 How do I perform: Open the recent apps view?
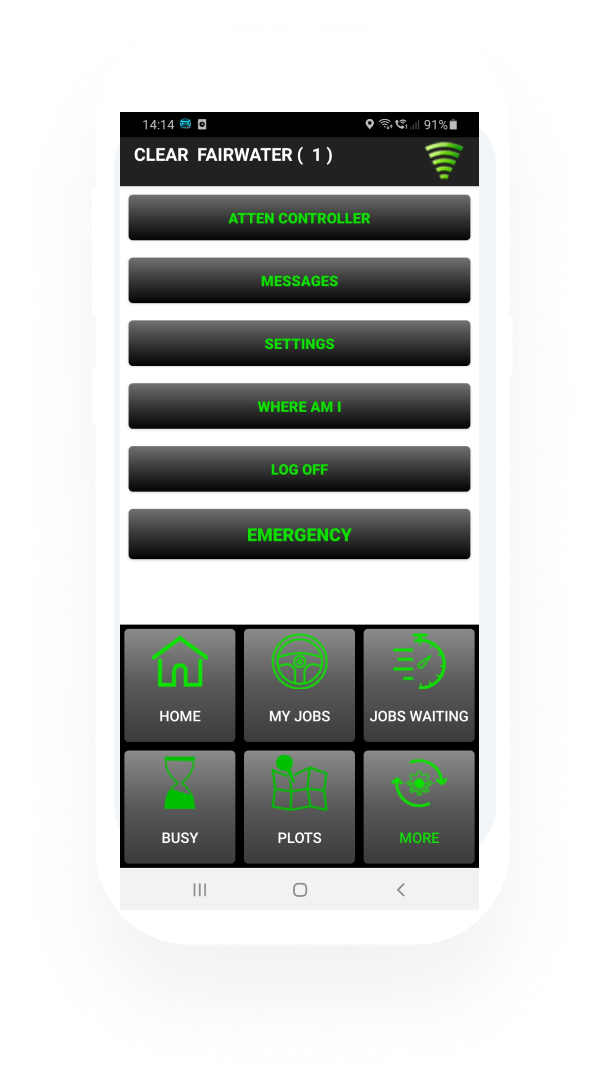tap(200, 890)
